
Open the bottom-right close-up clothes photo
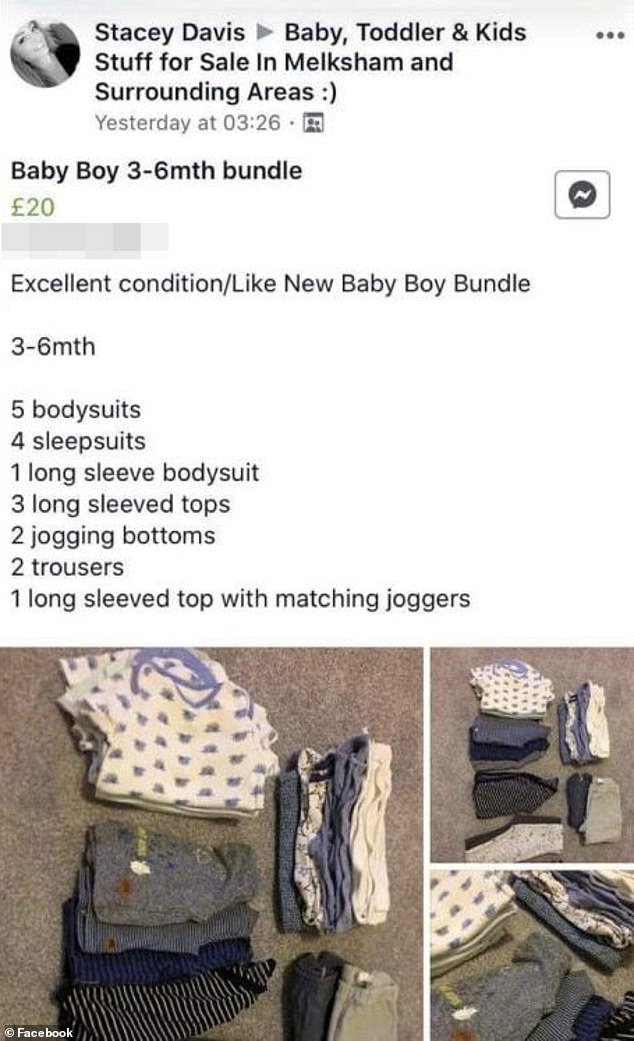(x=531, y=954)
